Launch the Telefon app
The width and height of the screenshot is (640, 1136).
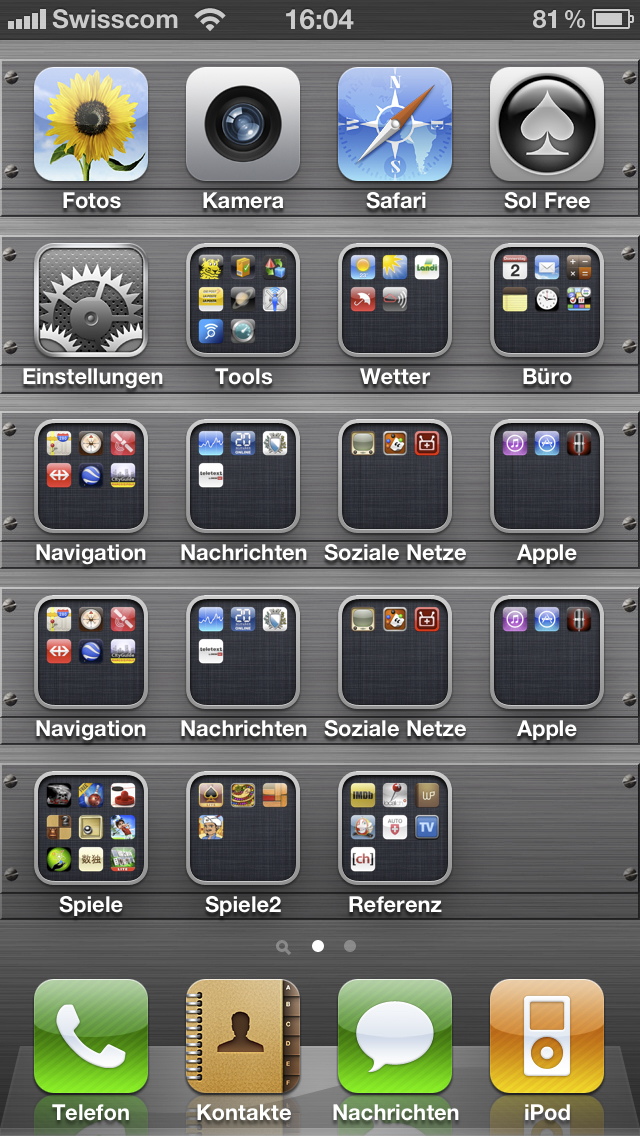[91, 1036]
